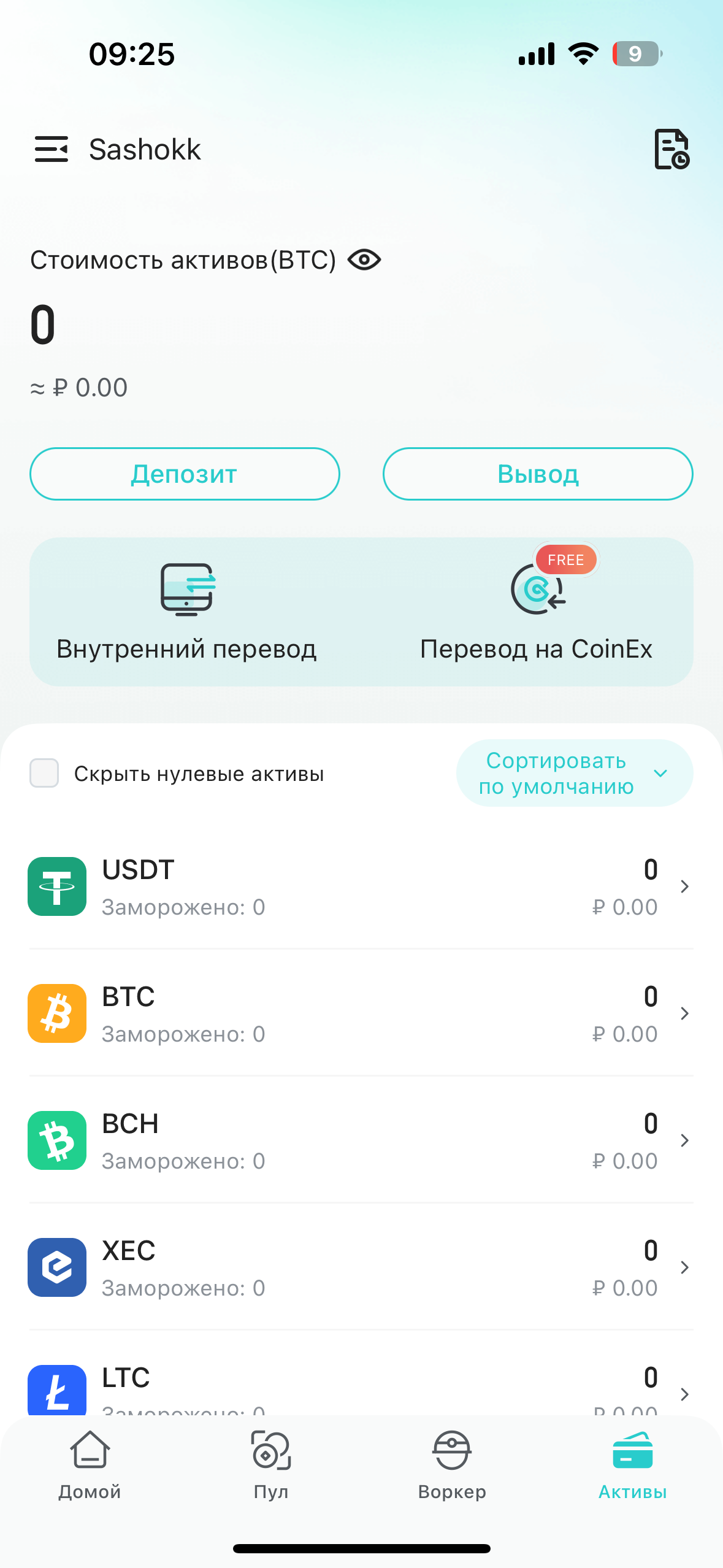The height and width of the screenshot is (1568, 723).
Task: Open the BCH asset row
Action: tap(361, 1141)
